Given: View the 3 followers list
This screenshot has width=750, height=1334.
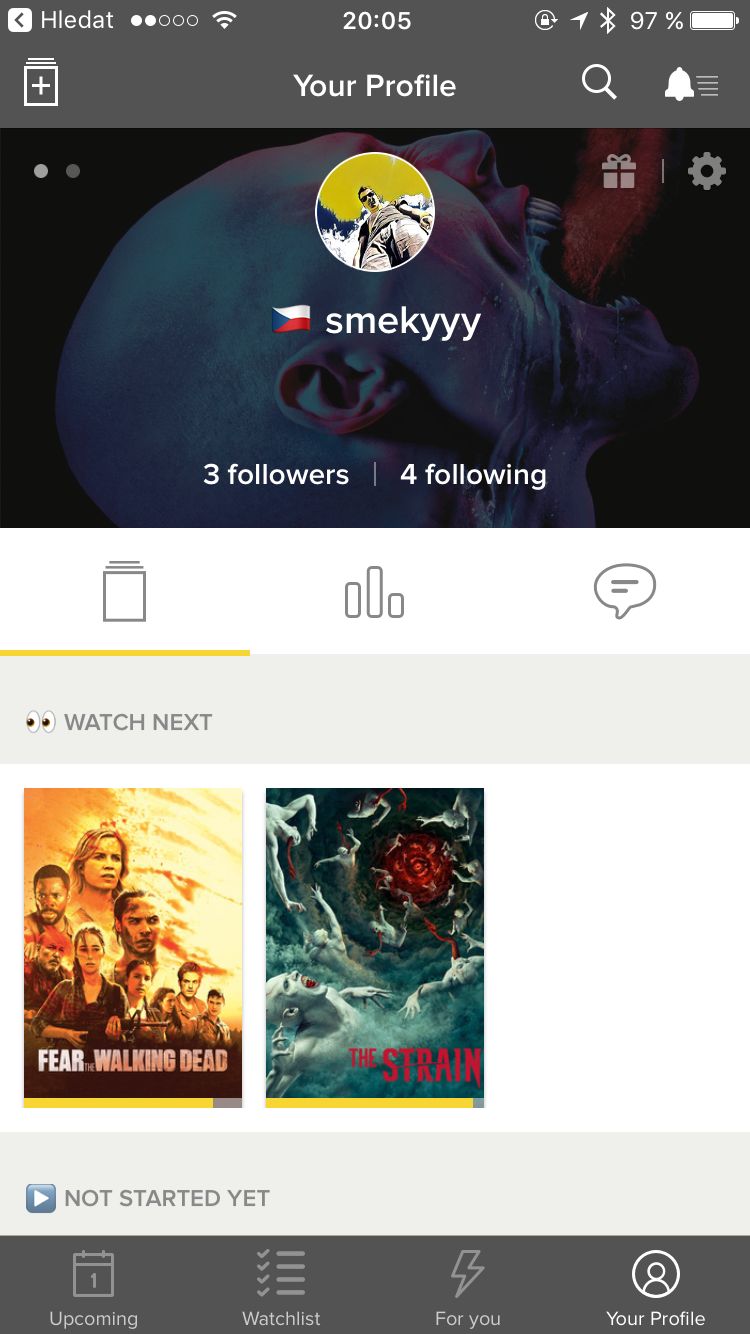Looking at the screenshot, I should point(276,474).
